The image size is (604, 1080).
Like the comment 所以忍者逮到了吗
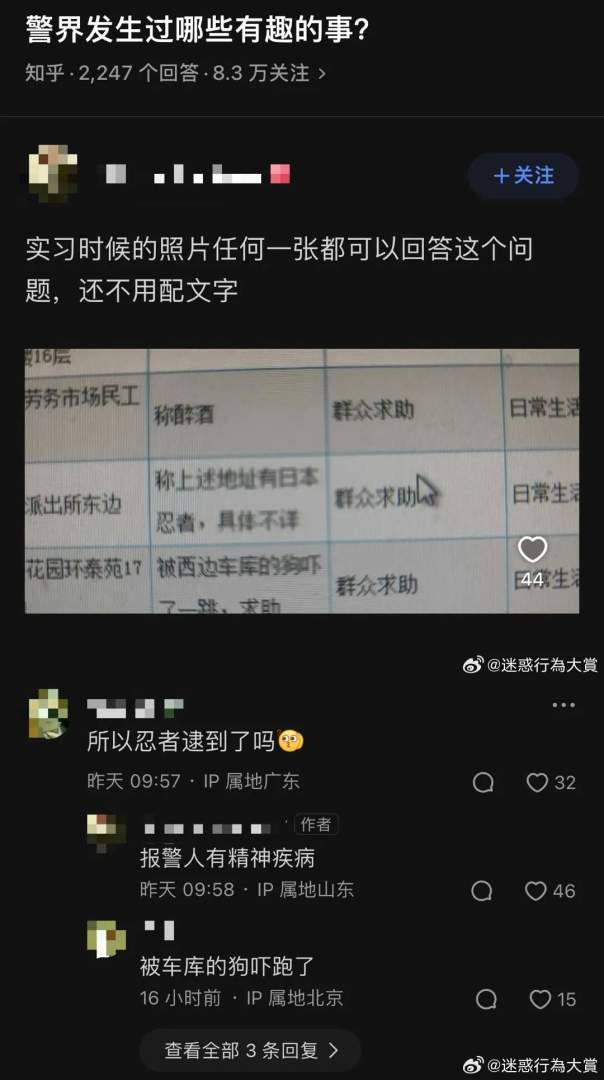(538, 782)
